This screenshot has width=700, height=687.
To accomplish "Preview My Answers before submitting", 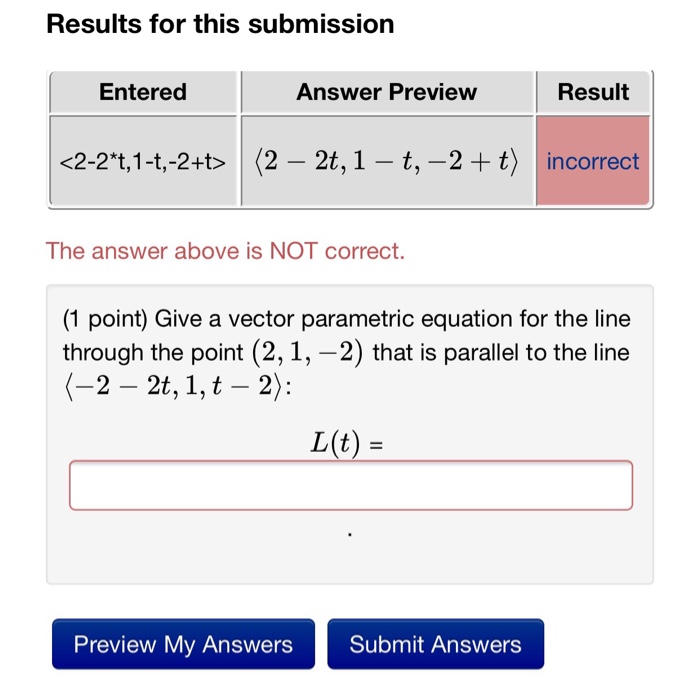I will click(183, 644).
